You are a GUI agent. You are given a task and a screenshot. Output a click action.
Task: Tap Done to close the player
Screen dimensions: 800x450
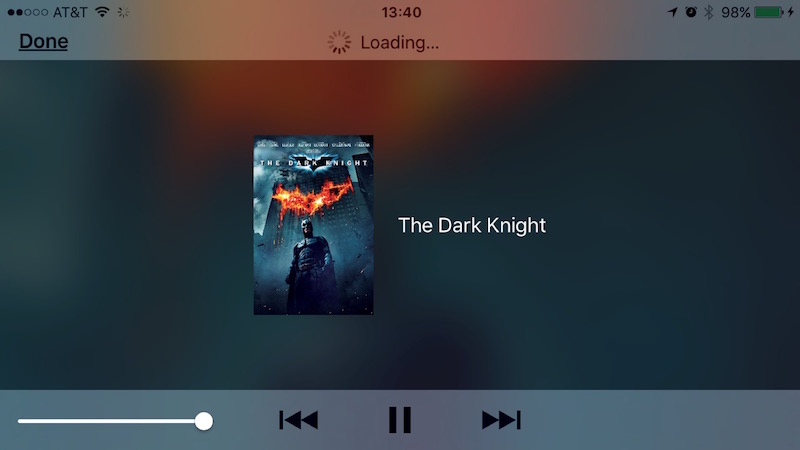pyautogui.click(x=43, y=42)
